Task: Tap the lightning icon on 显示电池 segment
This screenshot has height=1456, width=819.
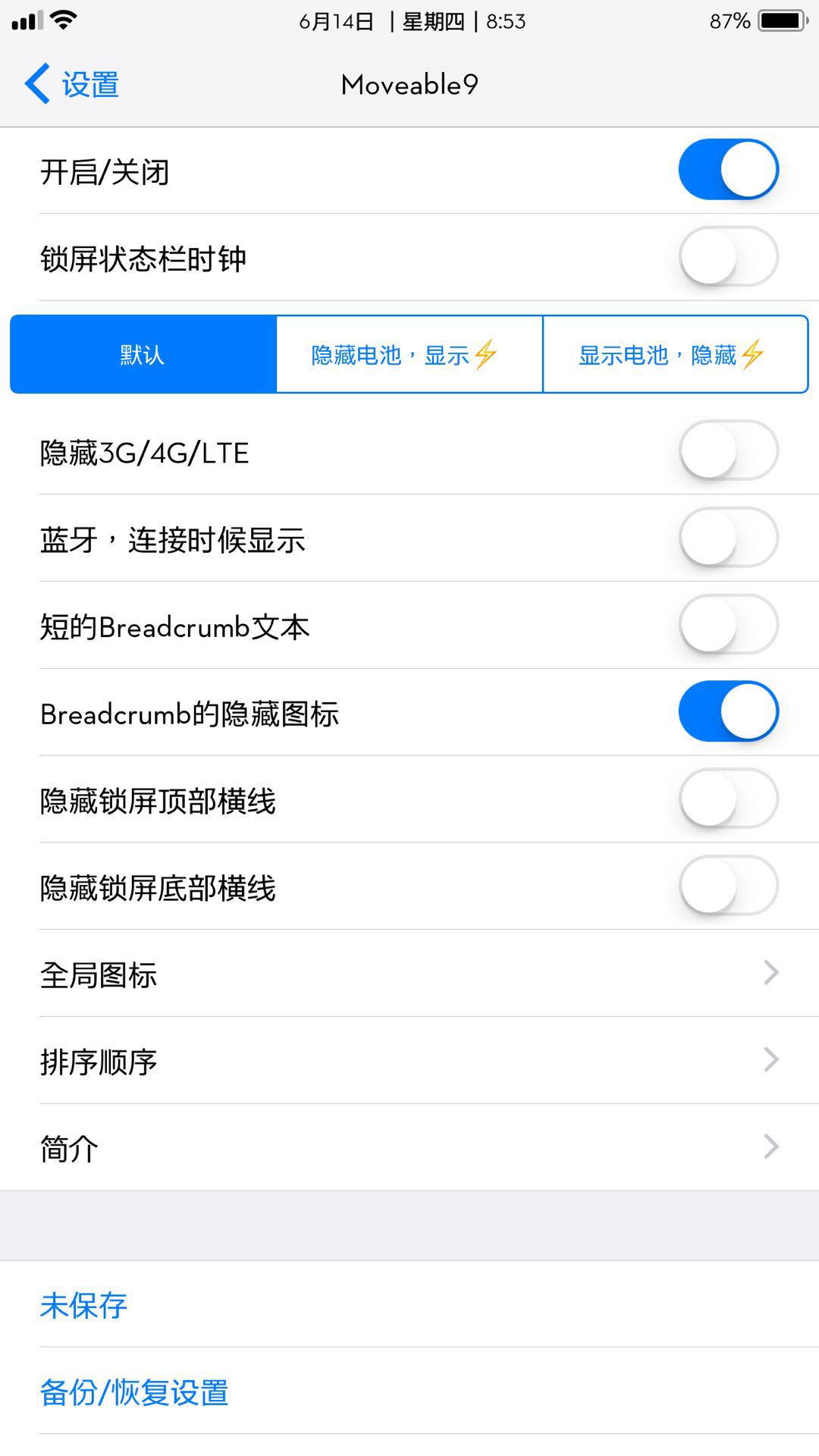Action: (x=754, y=354)
